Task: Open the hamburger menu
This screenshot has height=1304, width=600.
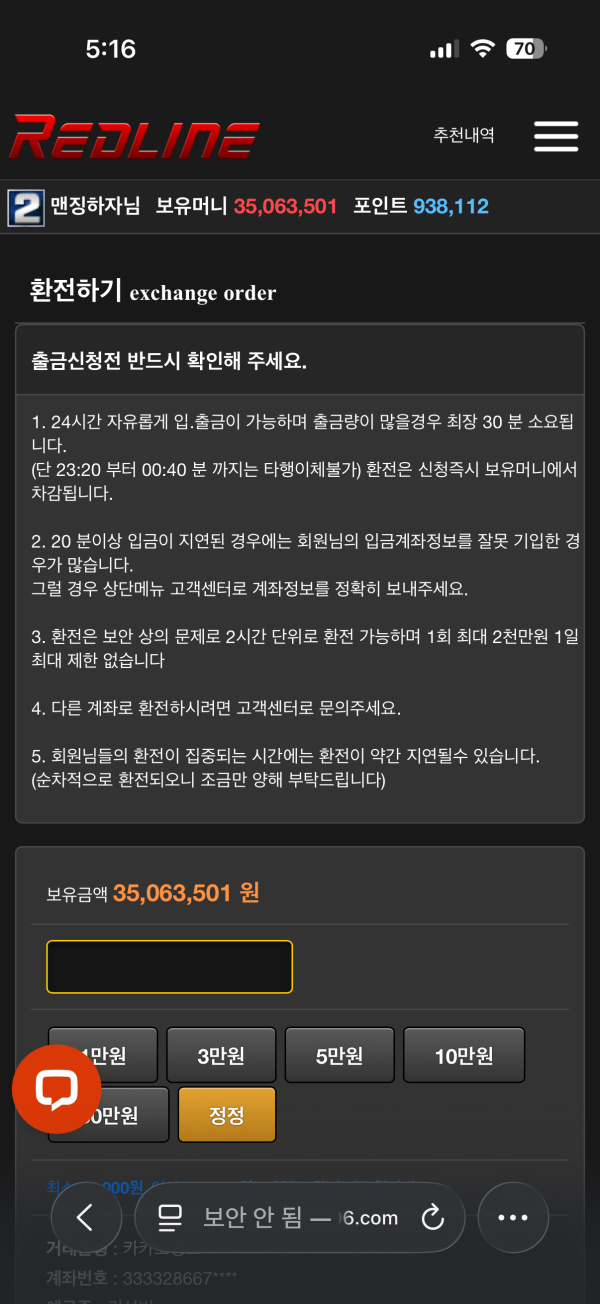Action: [x=556, y=136]
